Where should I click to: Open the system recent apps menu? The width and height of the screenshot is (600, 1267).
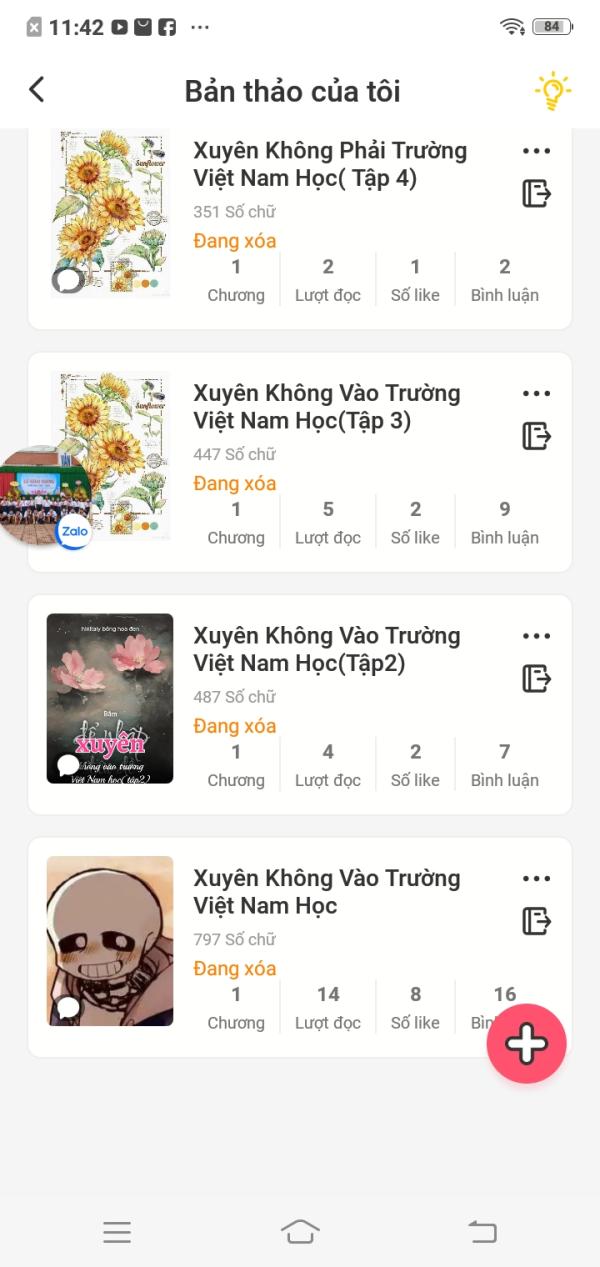tap(117, 1232)
